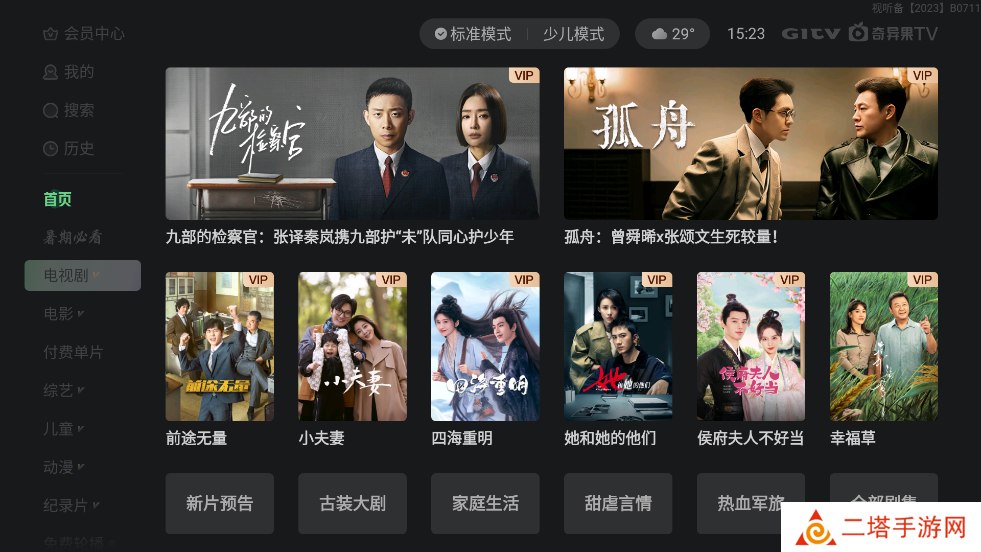Tap the 新片预告 chip
Viewport: 981px width, 552px height.
click(x=219, y=503)
